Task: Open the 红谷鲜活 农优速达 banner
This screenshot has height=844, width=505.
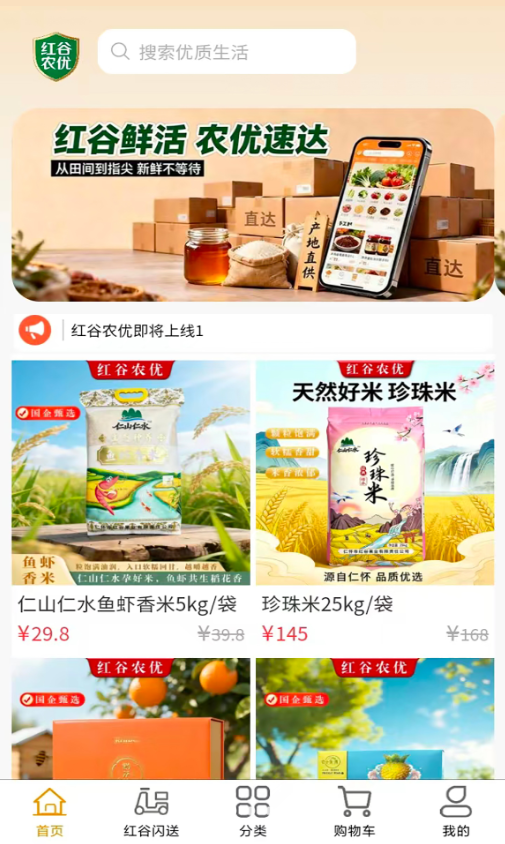Action: [253, 205]
